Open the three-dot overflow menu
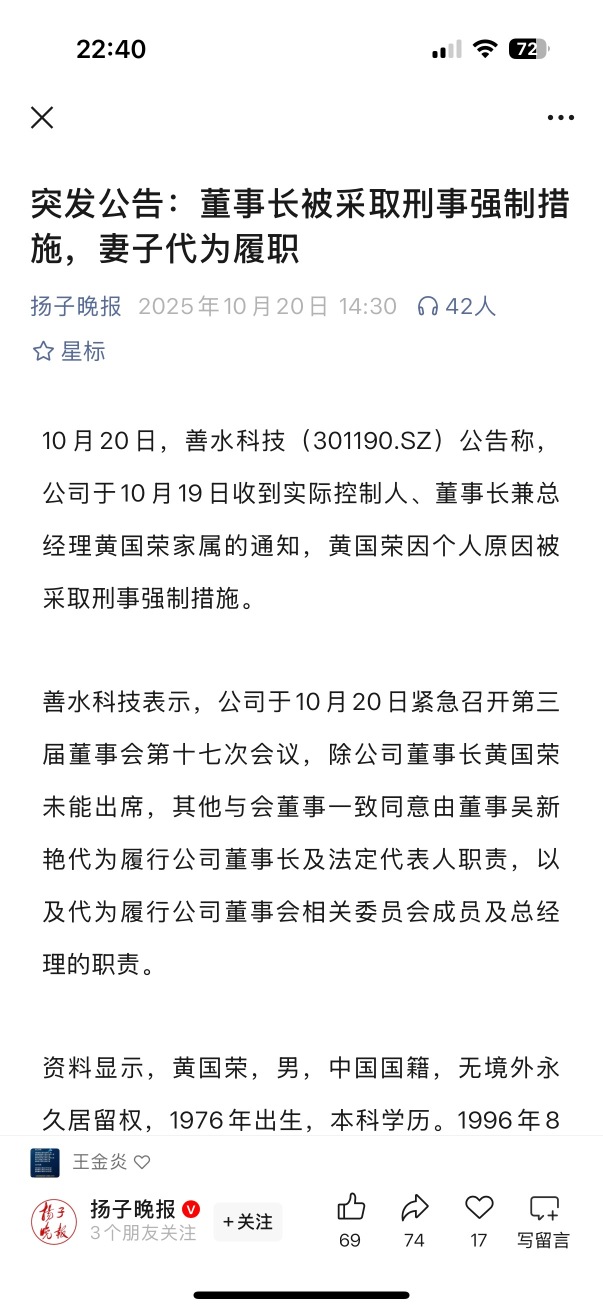This screenshot has width=603, height=1311. (x=560, y=118)
